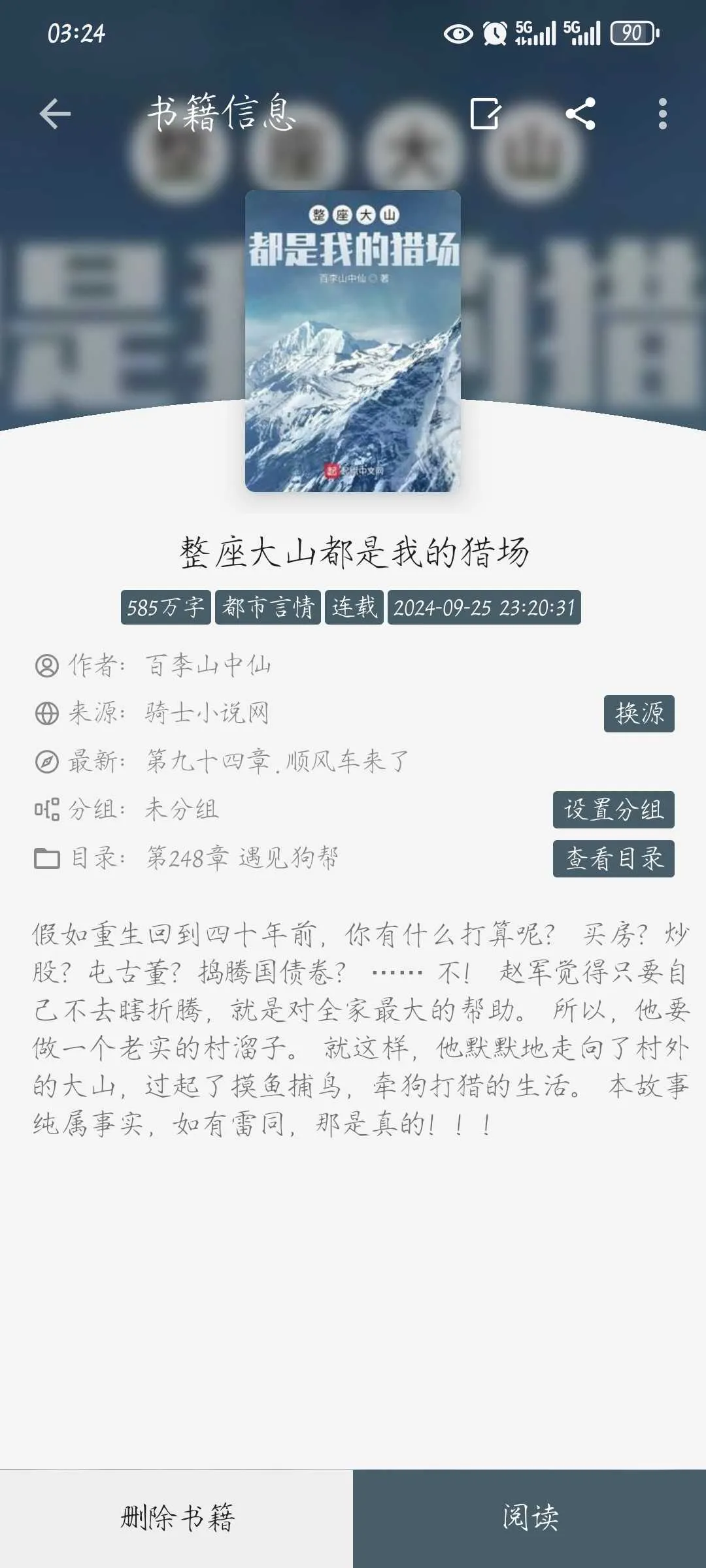Open the author 百李山中仙
Image resolution: width=706 pixels, height=1568 pixels.
click(208, 666)
